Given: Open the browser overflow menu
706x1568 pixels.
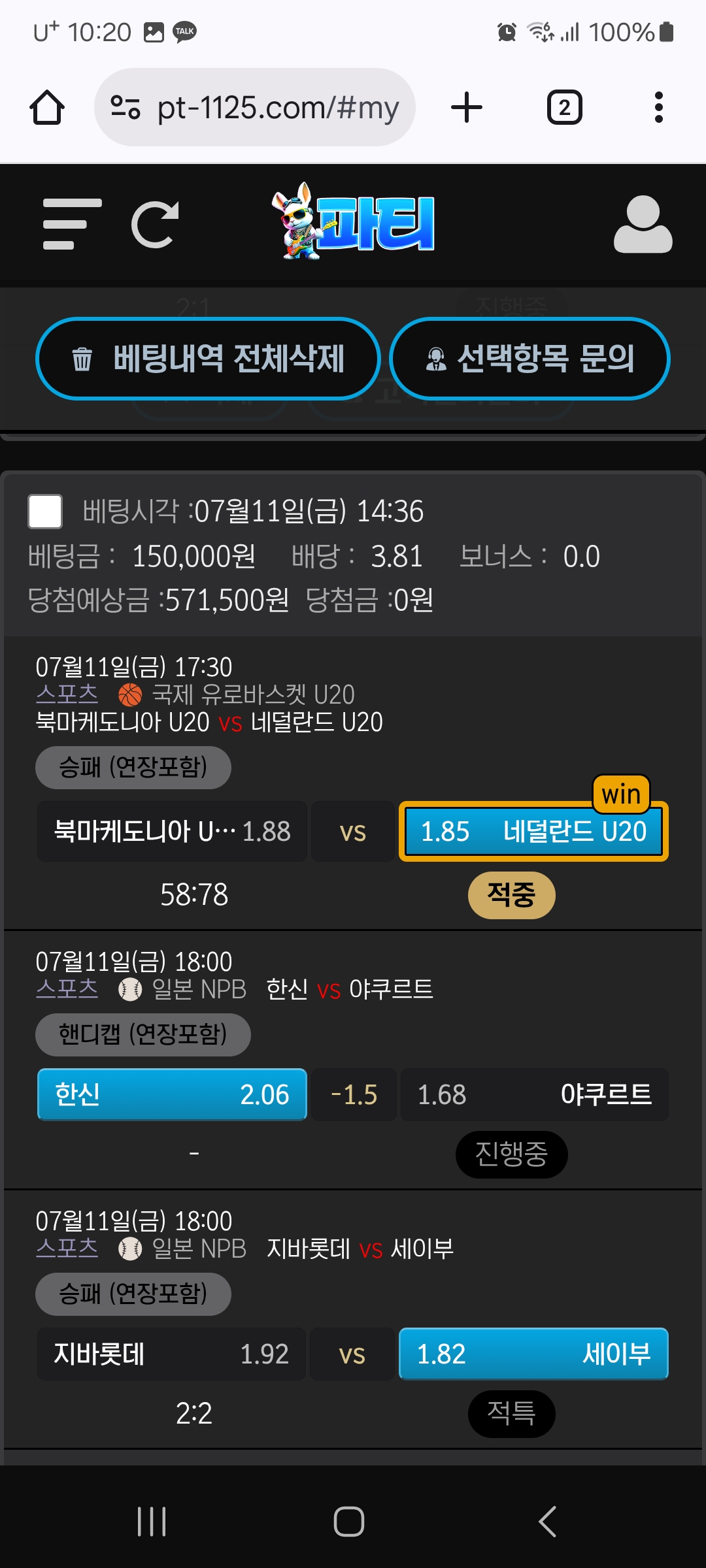Looking at the screenshot, I should 658,107.
